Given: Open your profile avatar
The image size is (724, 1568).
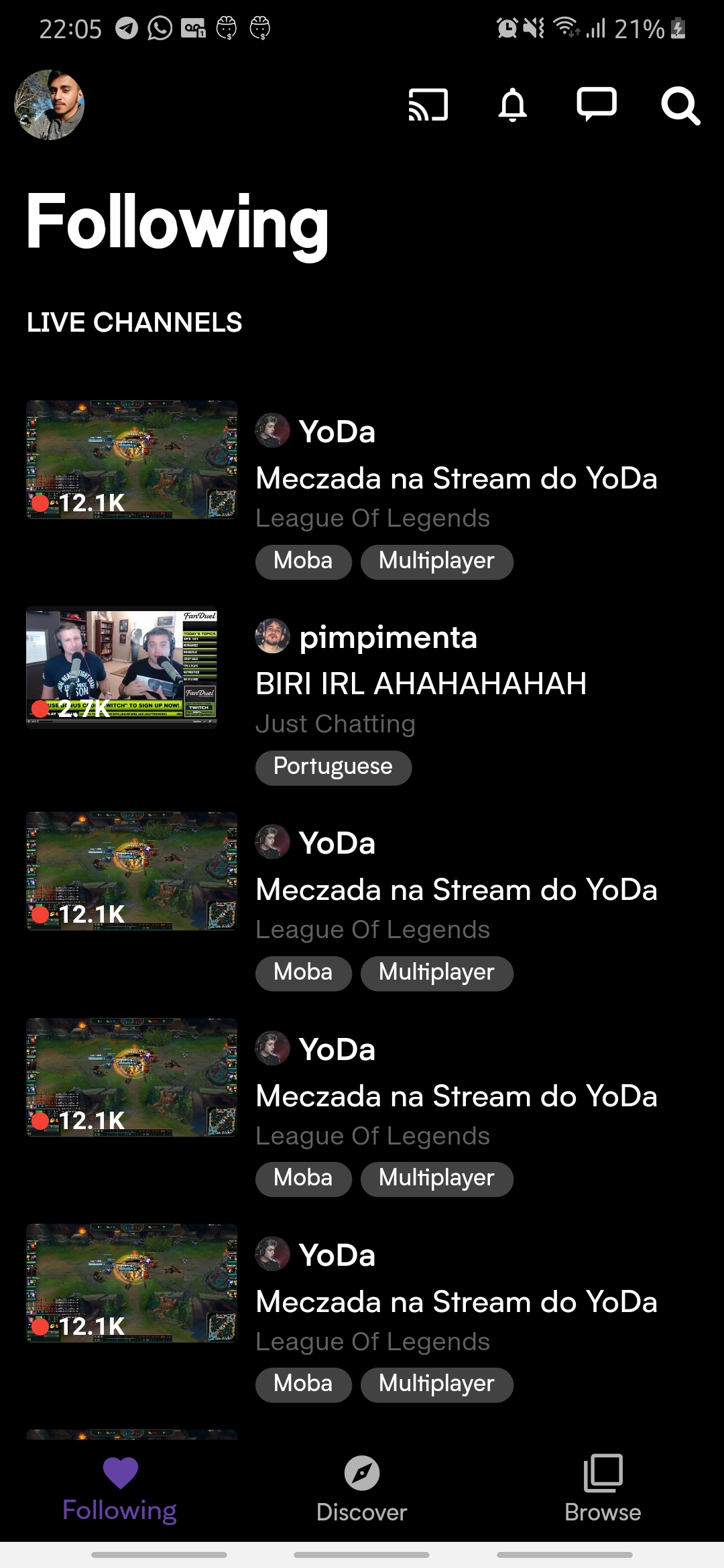Looking at the screenshot, I should tap(49, 105).
